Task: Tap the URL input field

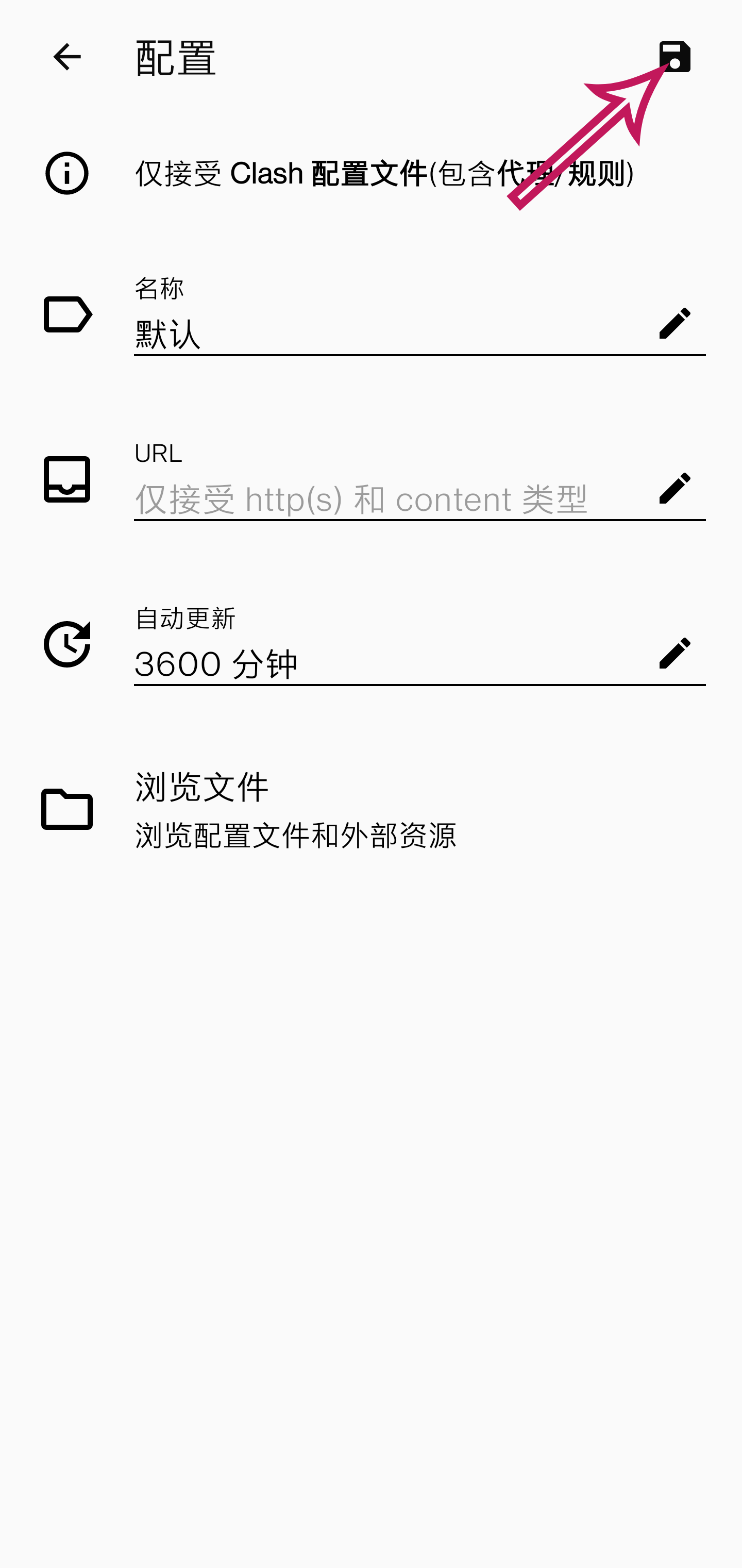Action: [x=419, y=480]
